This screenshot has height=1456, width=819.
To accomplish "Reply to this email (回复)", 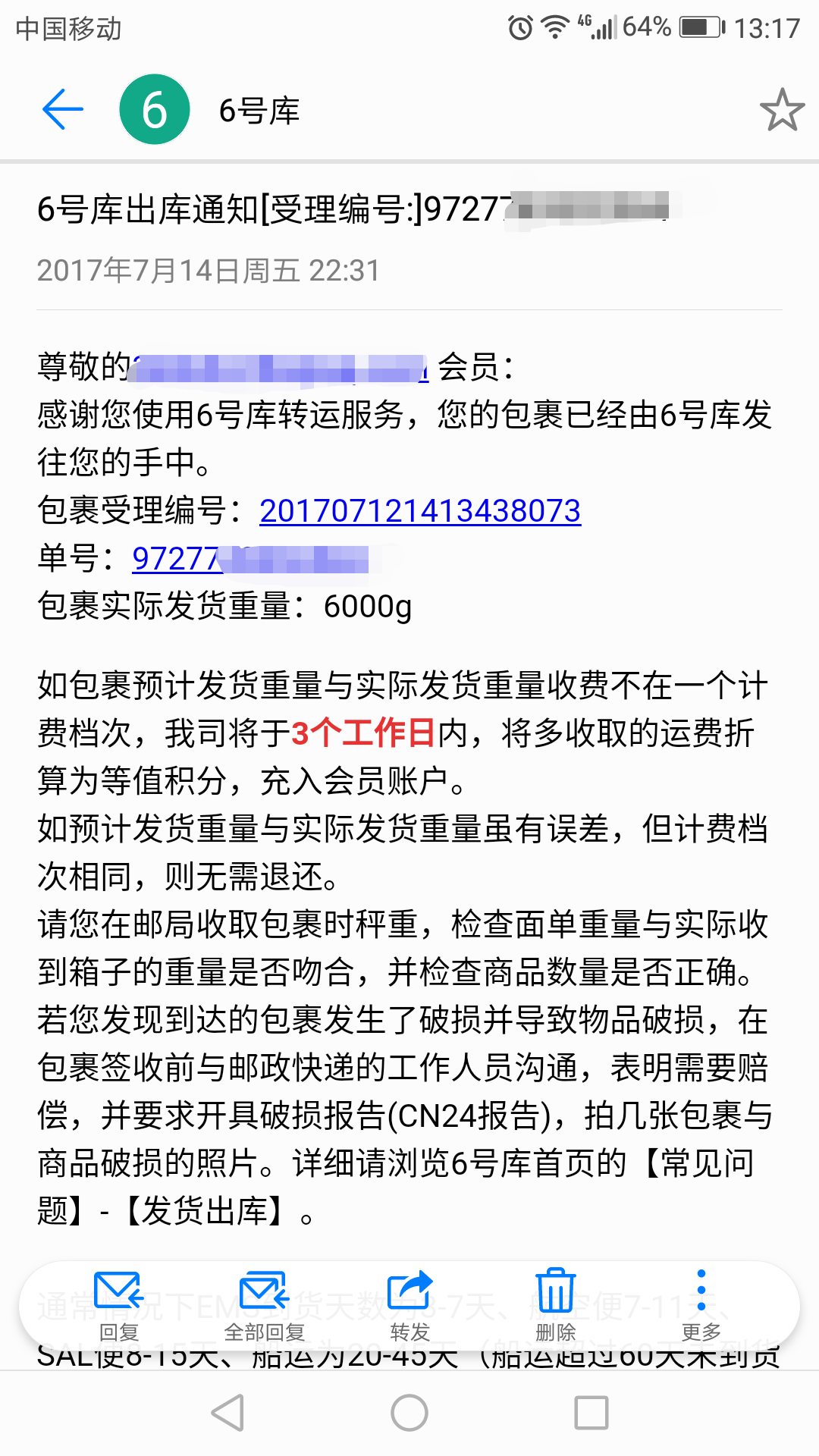I will point(118,1304).
